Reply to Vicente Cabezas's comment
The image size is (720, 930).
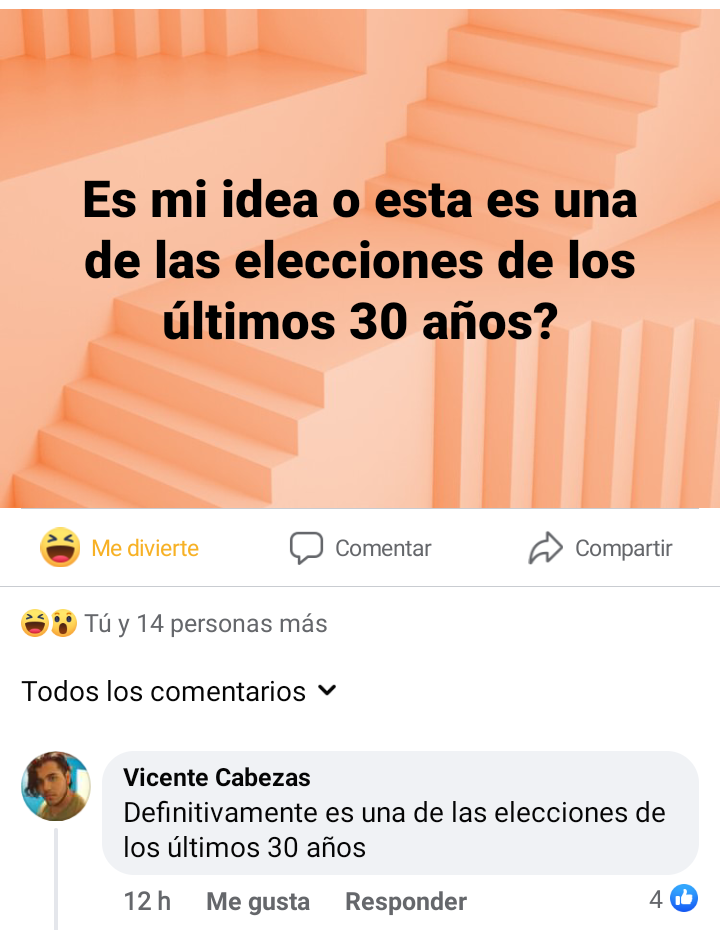[406, 901]
